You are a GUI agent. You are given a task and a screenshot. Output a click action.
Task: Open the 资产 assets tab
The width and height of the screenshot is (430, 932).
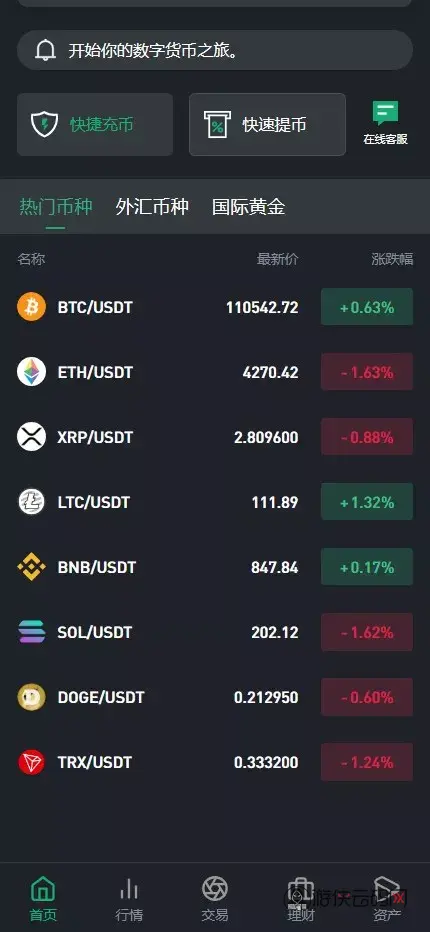(387, 898)
